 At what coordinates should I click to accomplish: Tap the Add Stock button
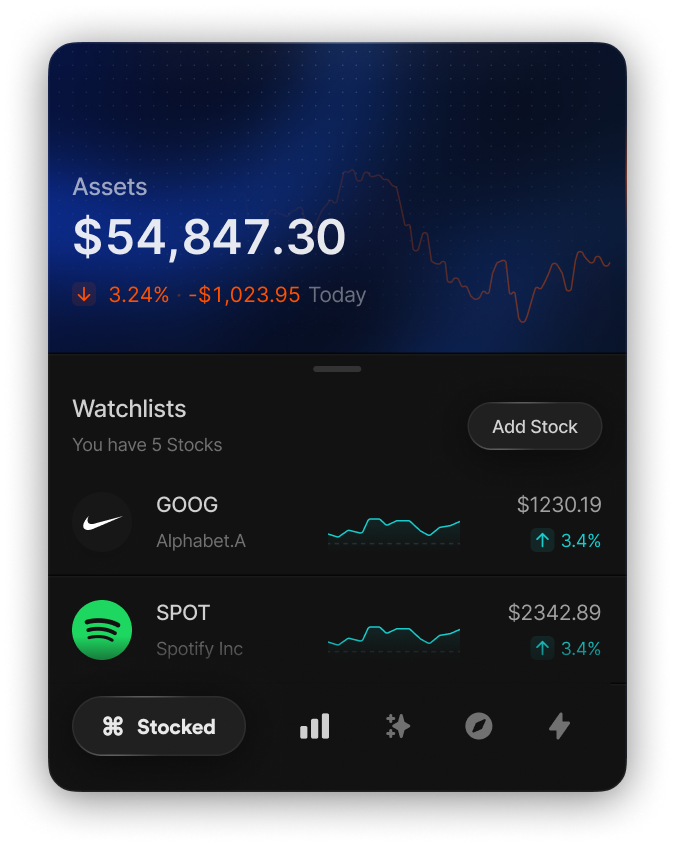pyautogui.click(x=534, y=427)
